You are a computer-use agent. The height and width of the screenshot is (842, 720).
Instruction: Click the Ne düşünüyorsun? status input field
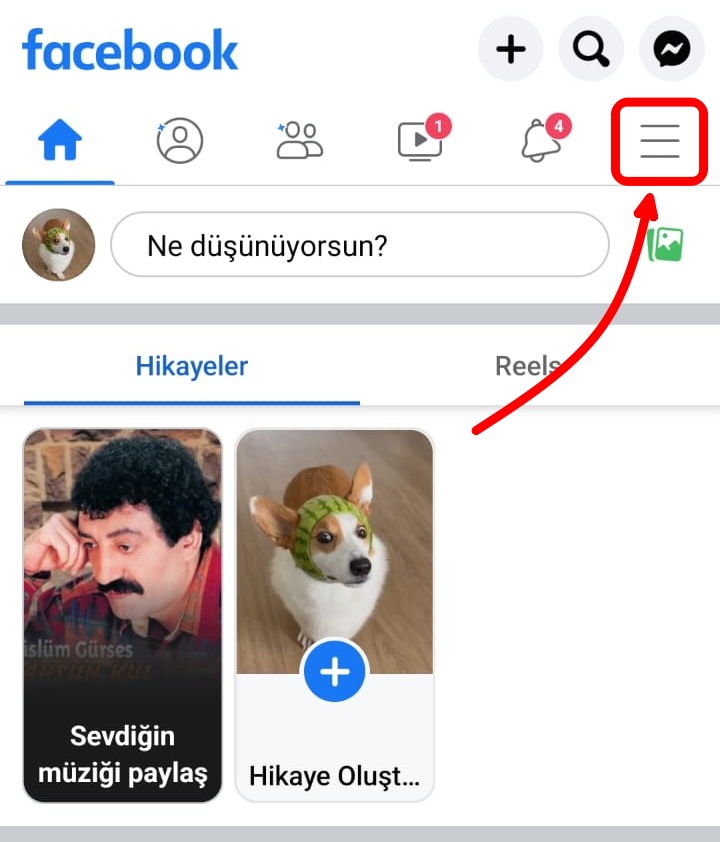[360, 243]
